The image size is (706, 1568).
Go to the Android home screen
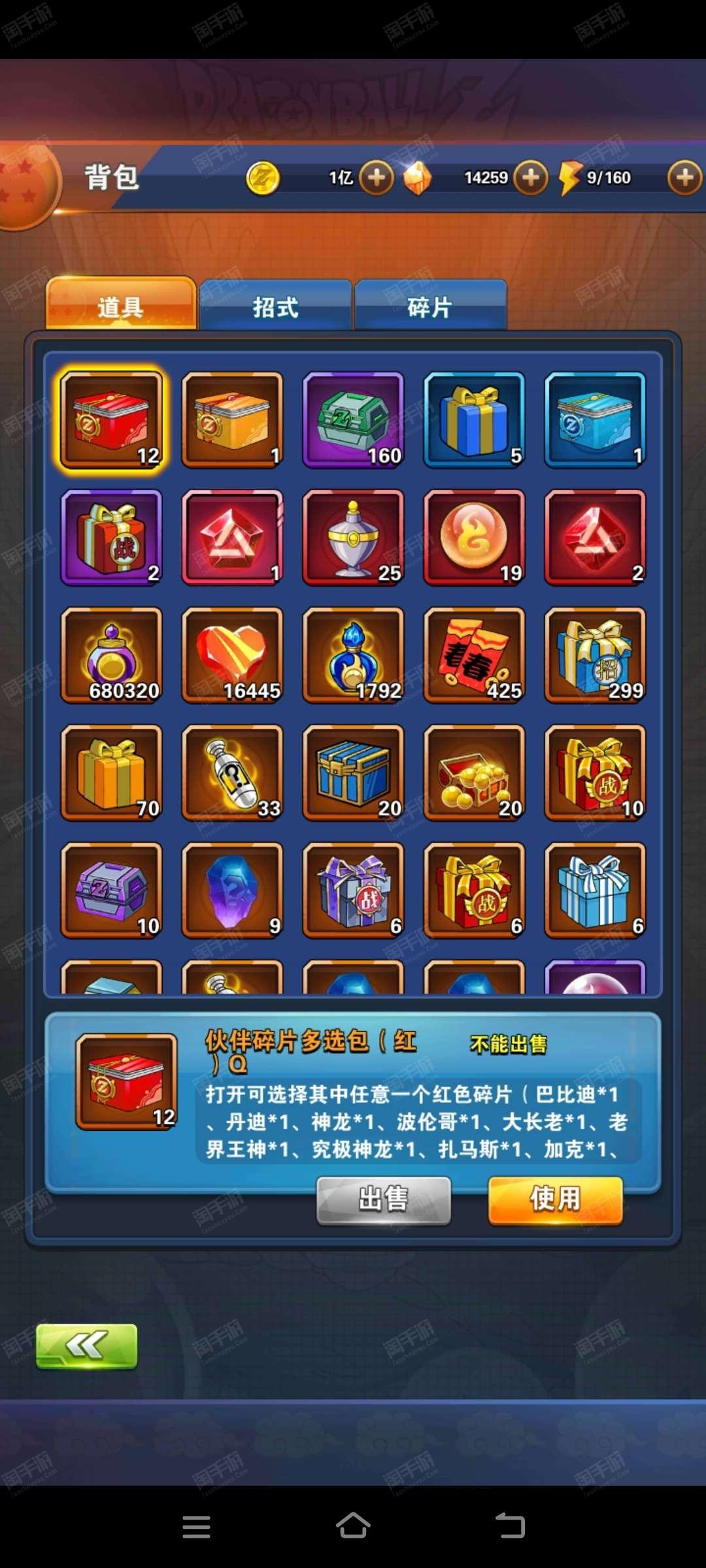point(353,1526)
